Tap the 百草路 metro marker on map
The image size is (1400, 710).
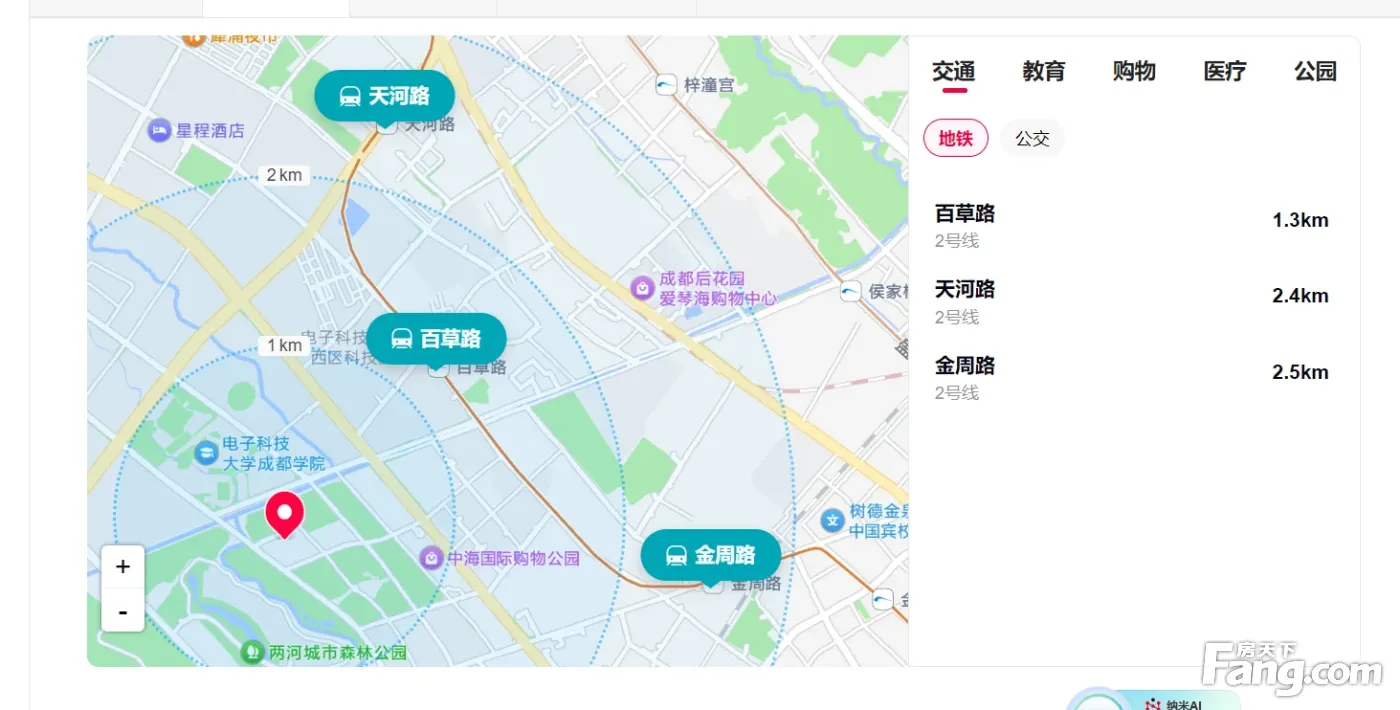[437, 339]
